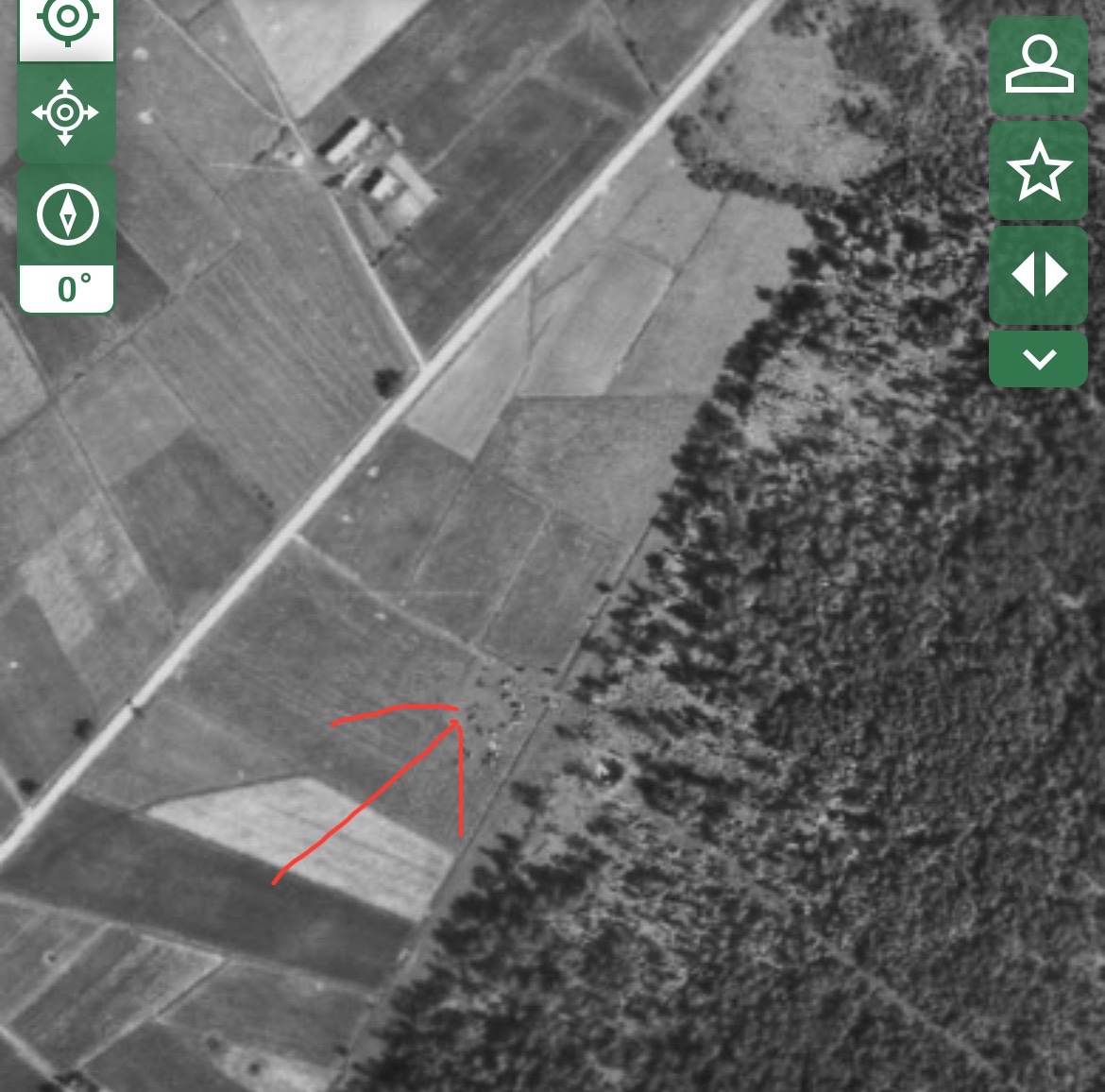Activate the crosshair with arrows button

[x=65, y=113]
